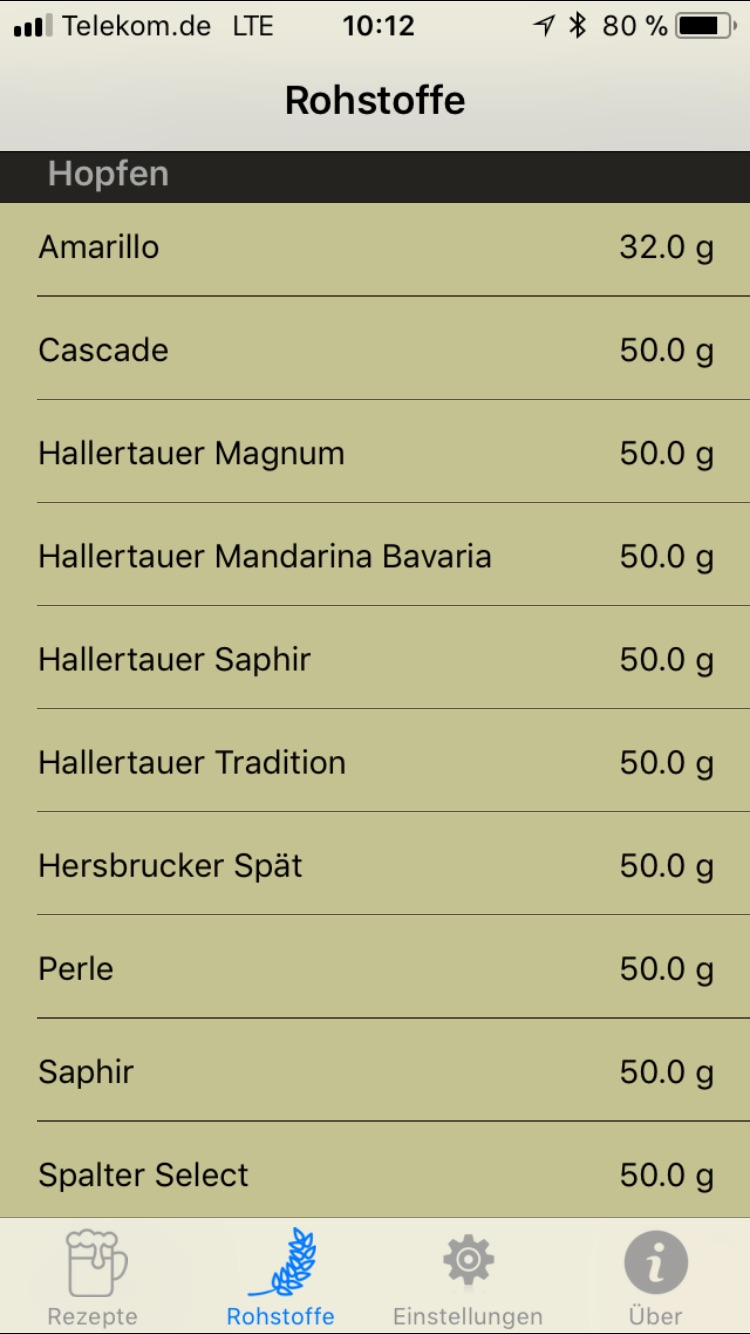Viewport: 750px width, 1334px height.
Task: Open Hallertauer Magnum details
Action: point(375,453)
